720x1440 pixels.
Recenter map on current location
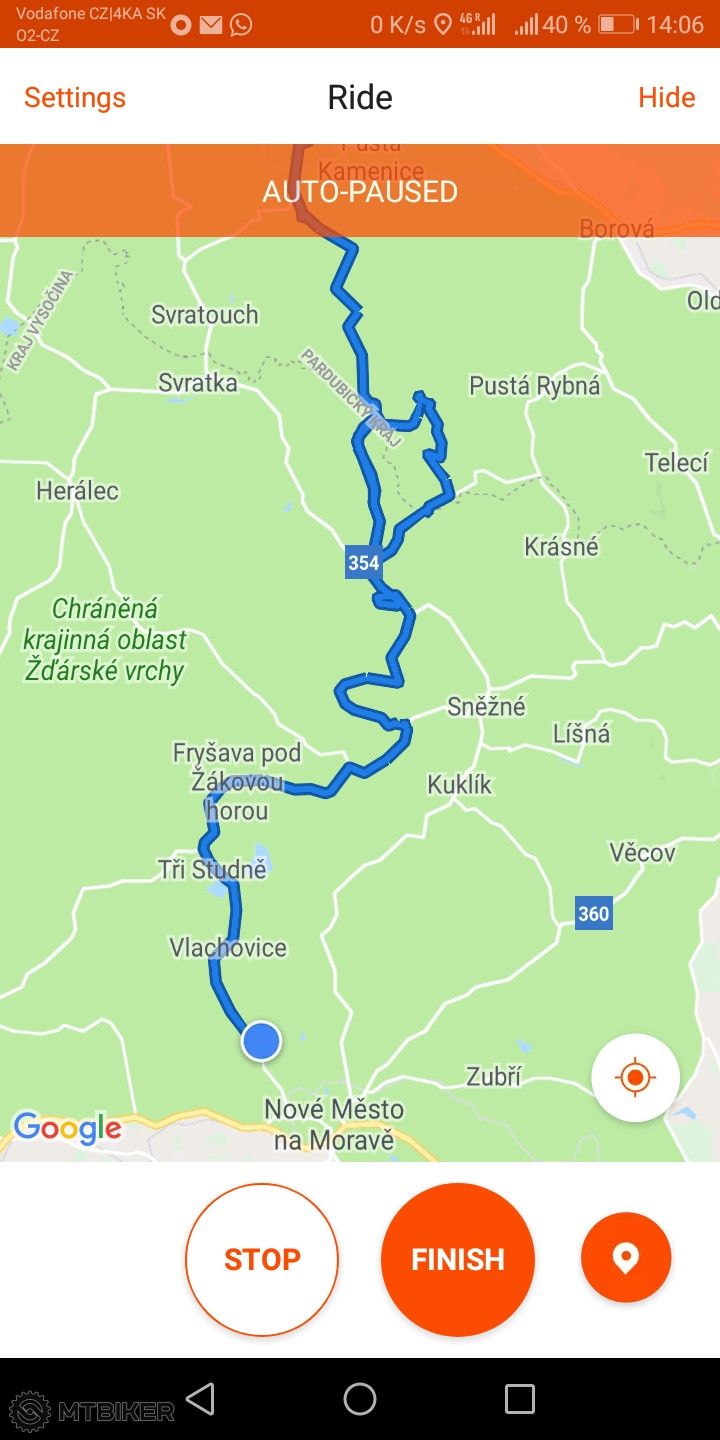(635, 1077)
